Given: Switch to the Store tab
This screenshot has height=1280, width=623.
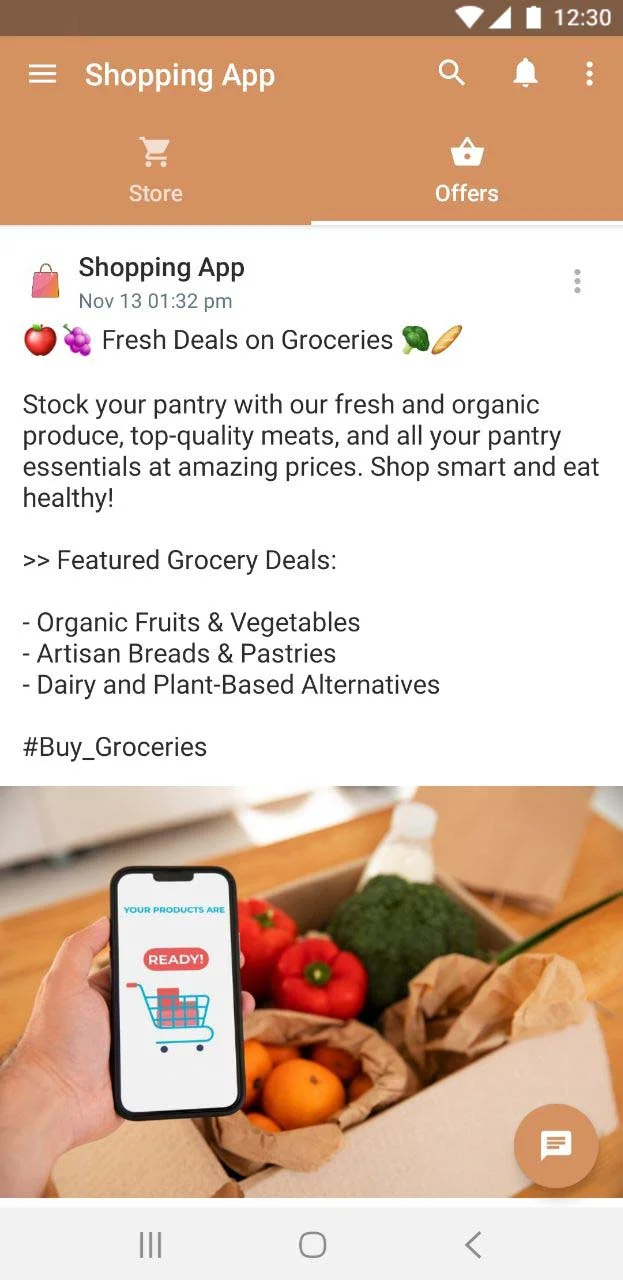Looking at the screenshot, I should 156,171.
